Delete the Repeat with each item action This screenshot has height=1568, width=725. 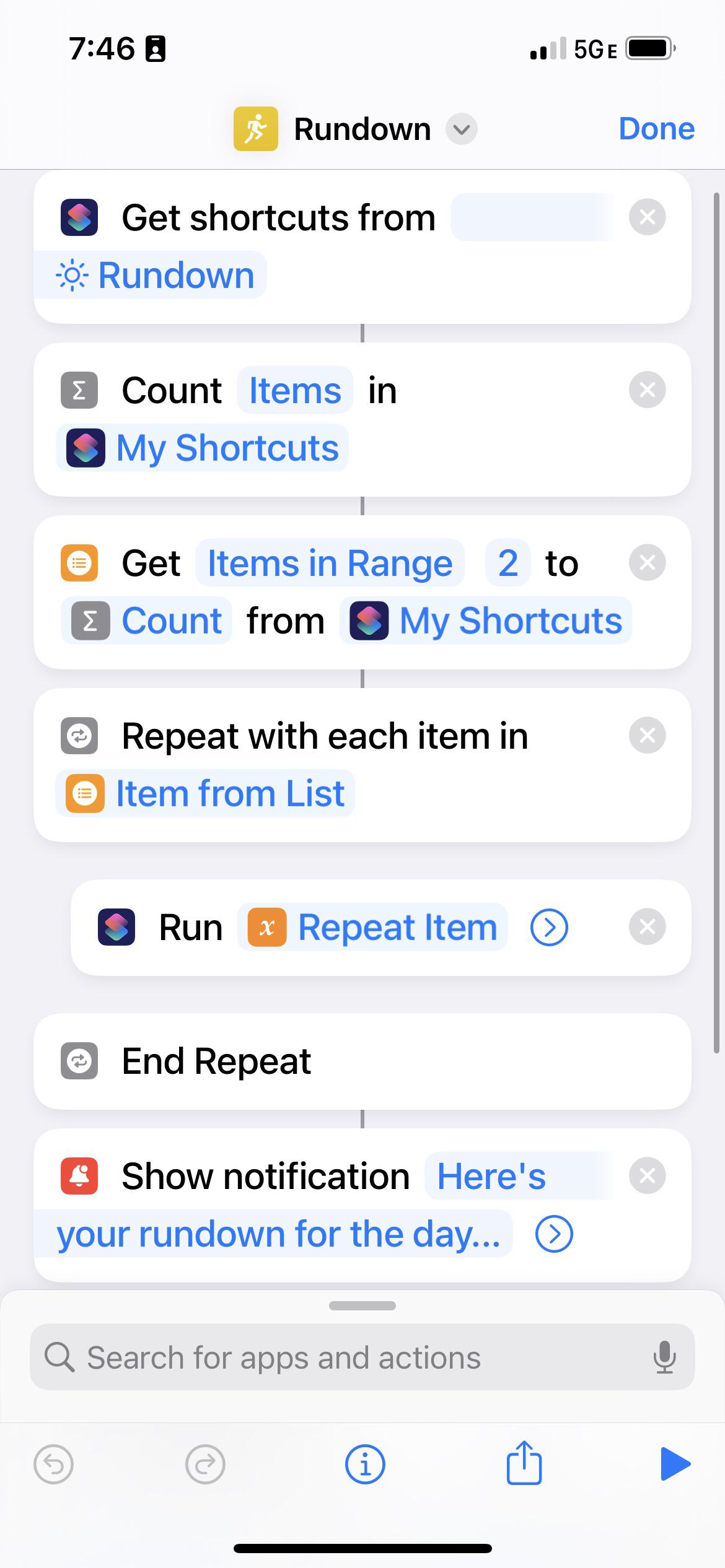point(647,736)
